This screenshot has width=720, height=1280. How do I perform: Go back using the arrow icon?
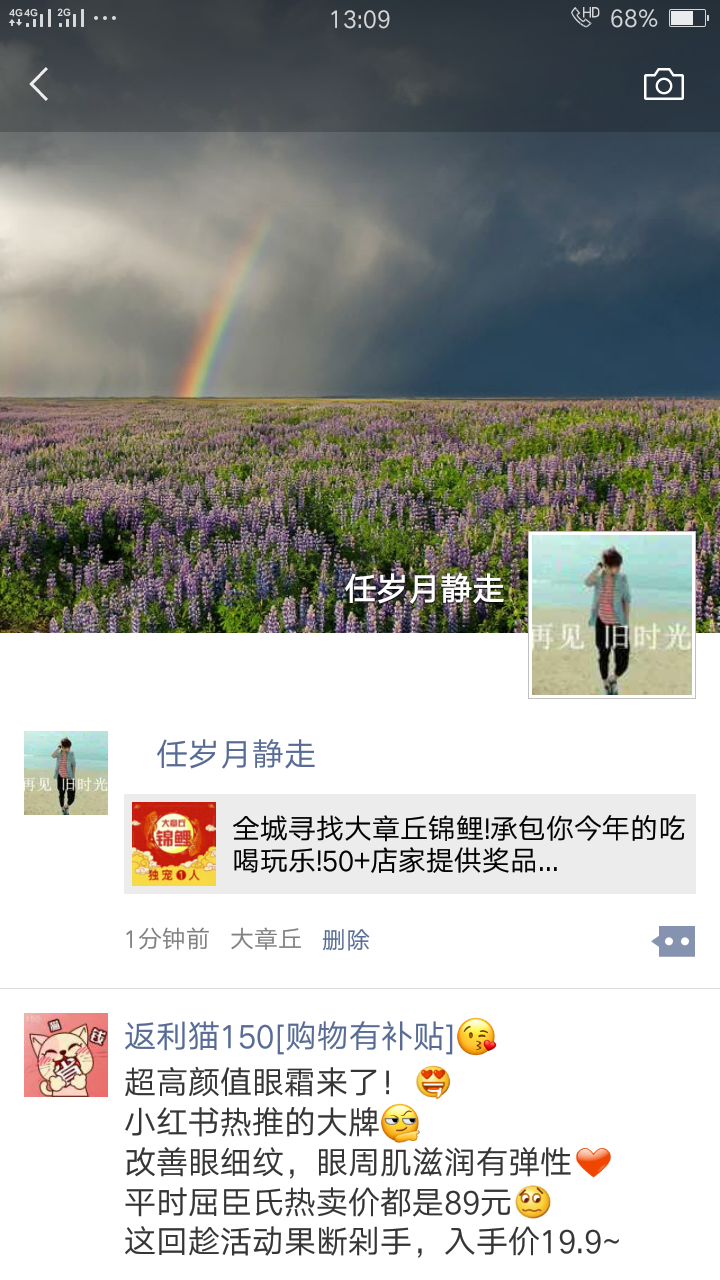coord(39,85)
